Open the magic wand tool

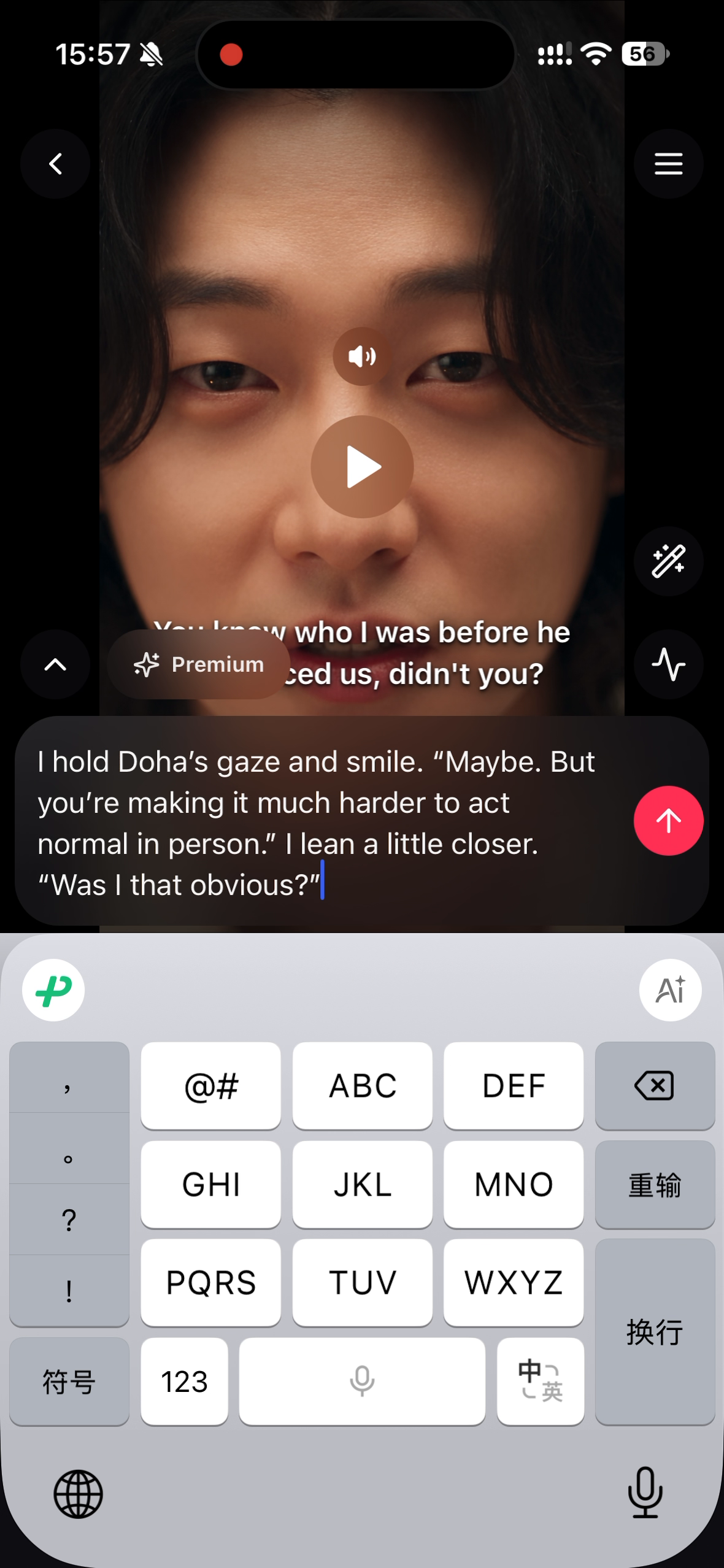(668, 561)
